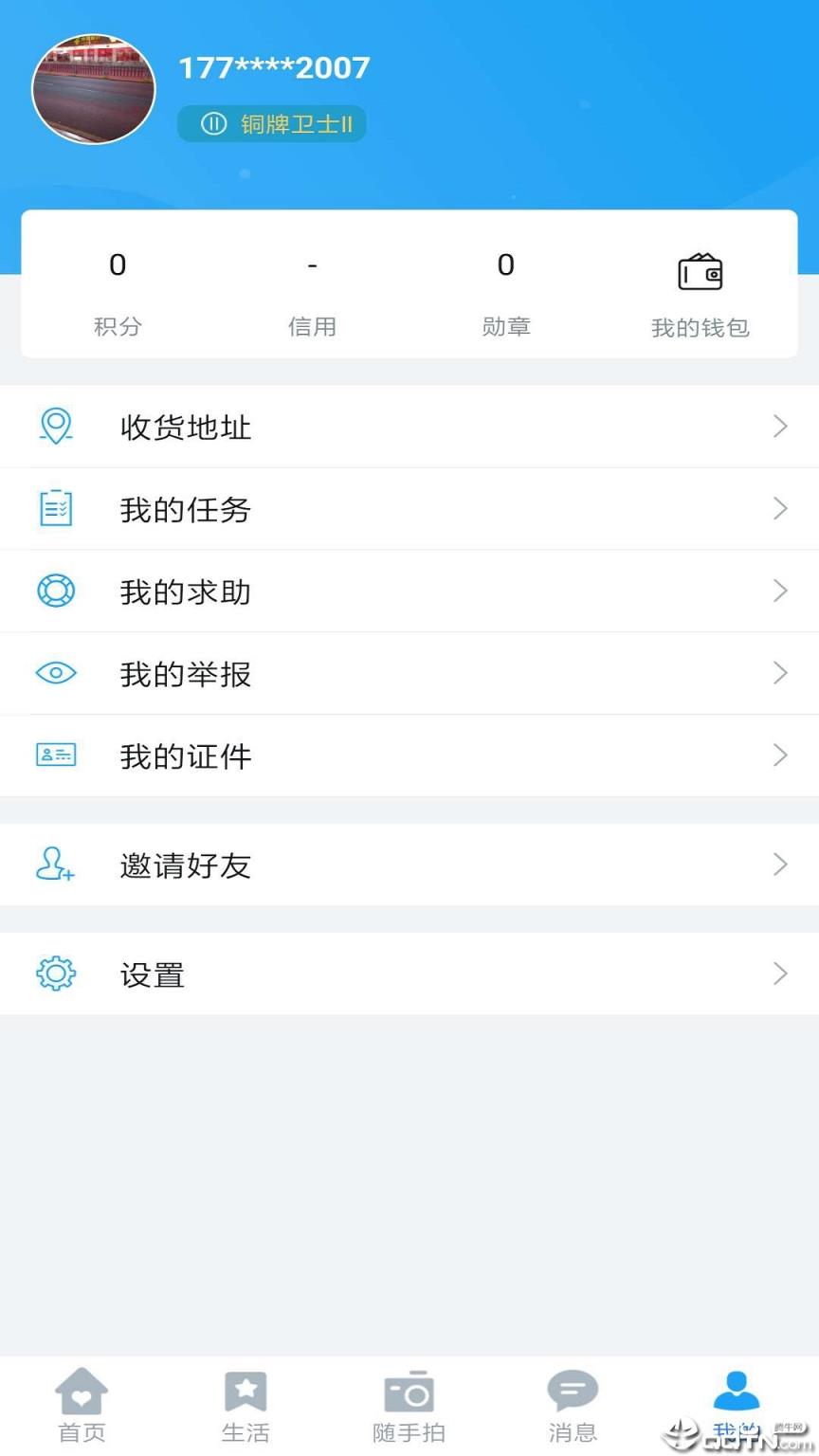
Task: Select the 收货地址 location pin icon
Action: [x=55, y=426]
